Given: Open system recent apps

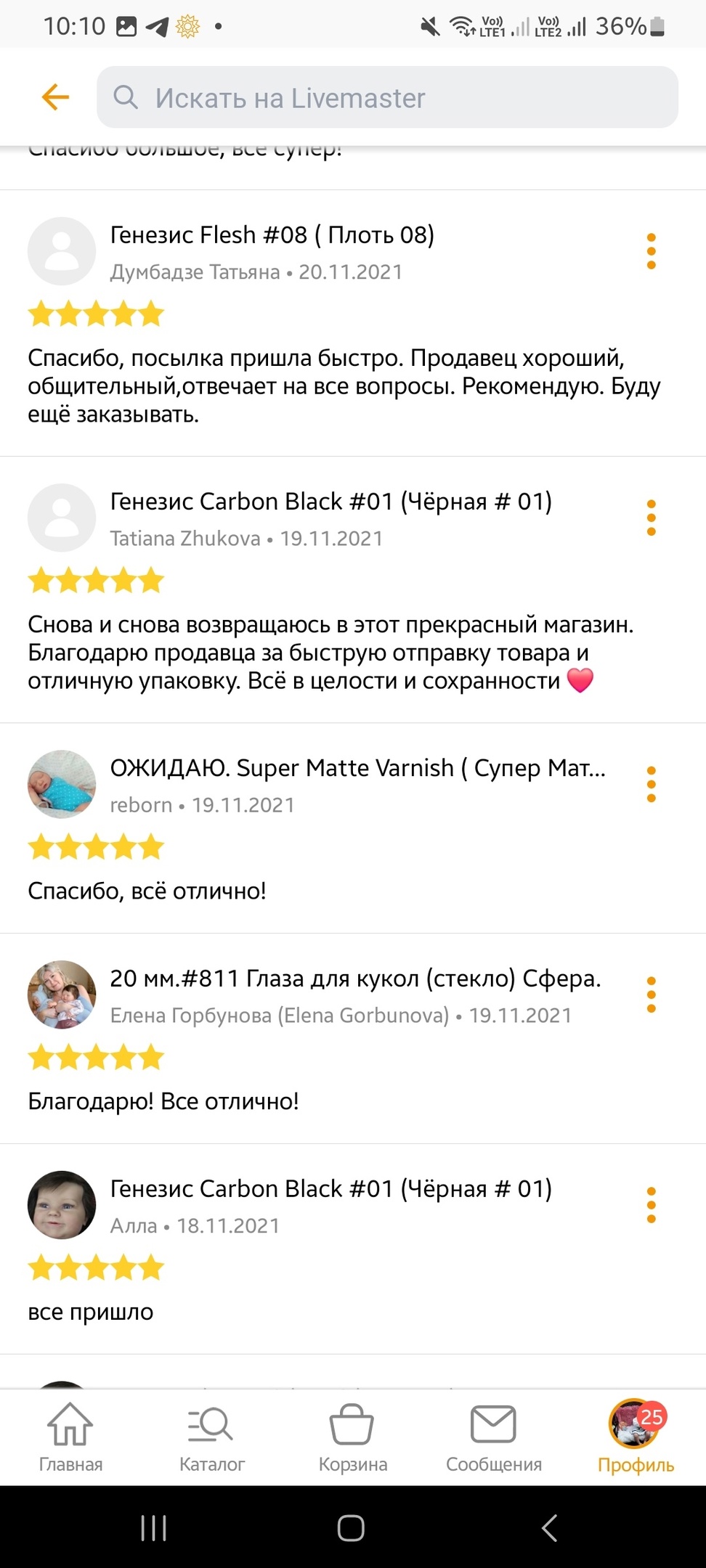Looking at the screenshot, I should tap(153, 1528).
